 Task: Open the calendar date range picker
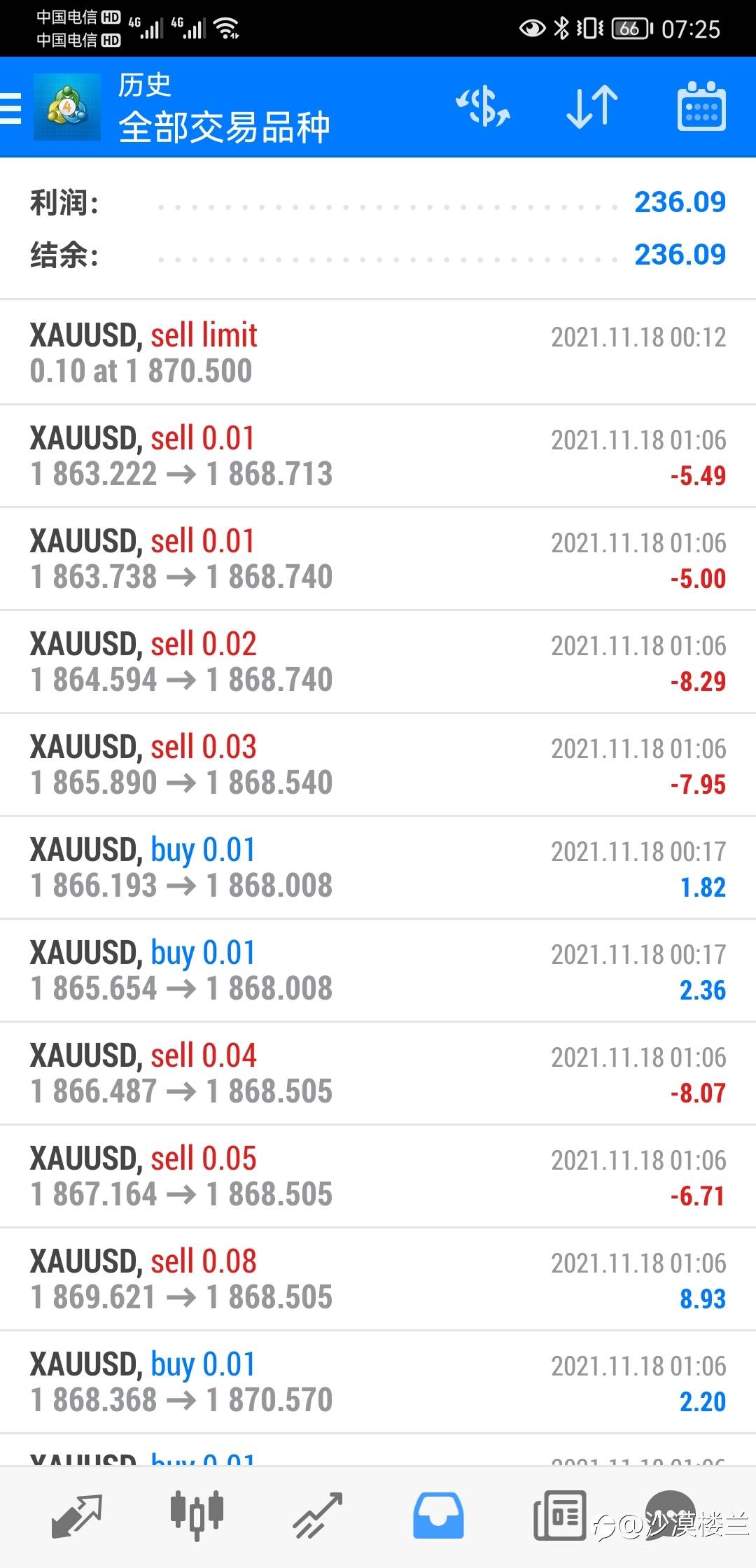701,107
